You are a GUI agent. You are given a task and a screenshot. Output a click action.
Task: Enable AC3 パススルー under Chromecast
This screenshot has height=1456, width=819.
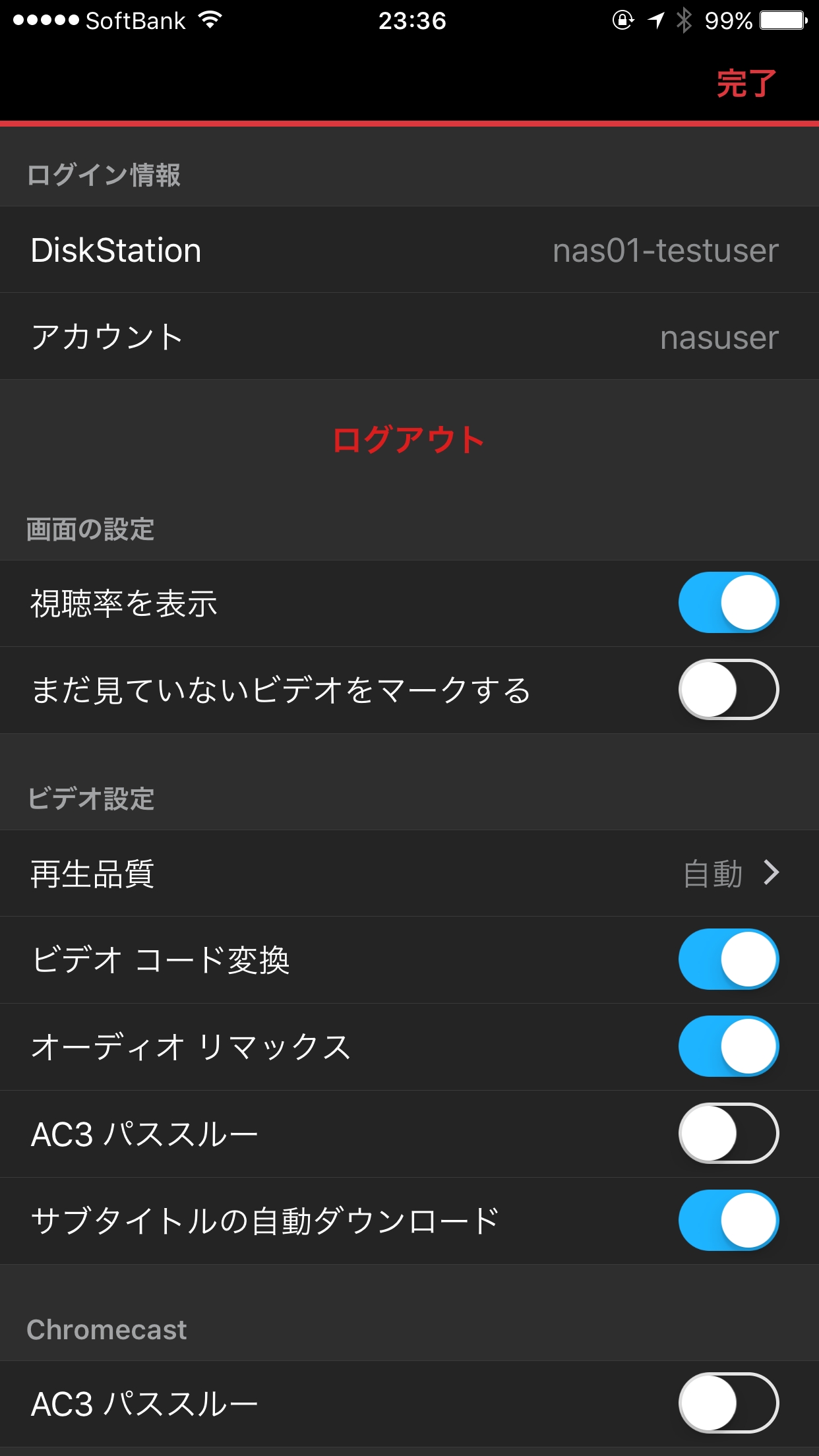click(728, 1403)
